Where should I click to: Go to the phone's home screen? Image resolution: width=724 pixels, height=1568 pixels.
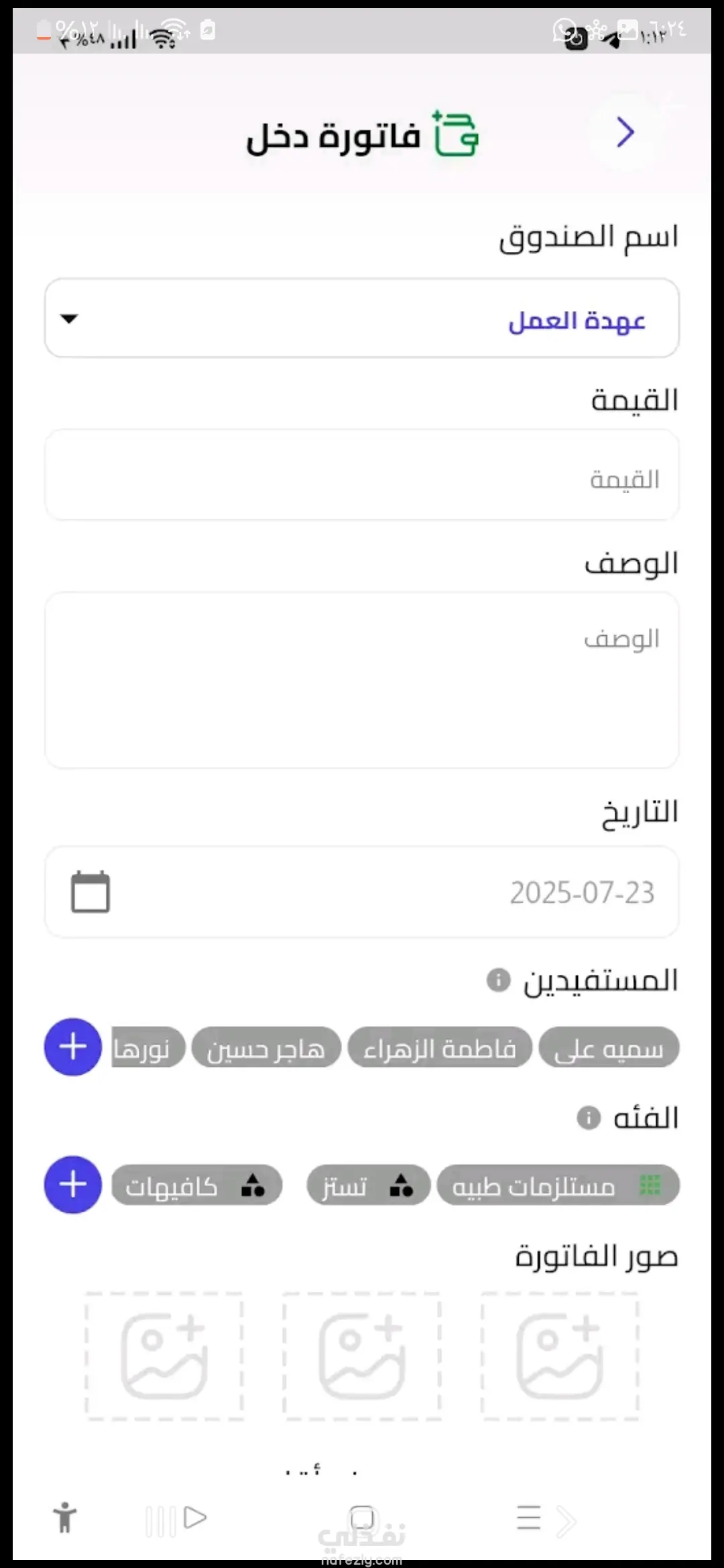tap(362, 1518)
